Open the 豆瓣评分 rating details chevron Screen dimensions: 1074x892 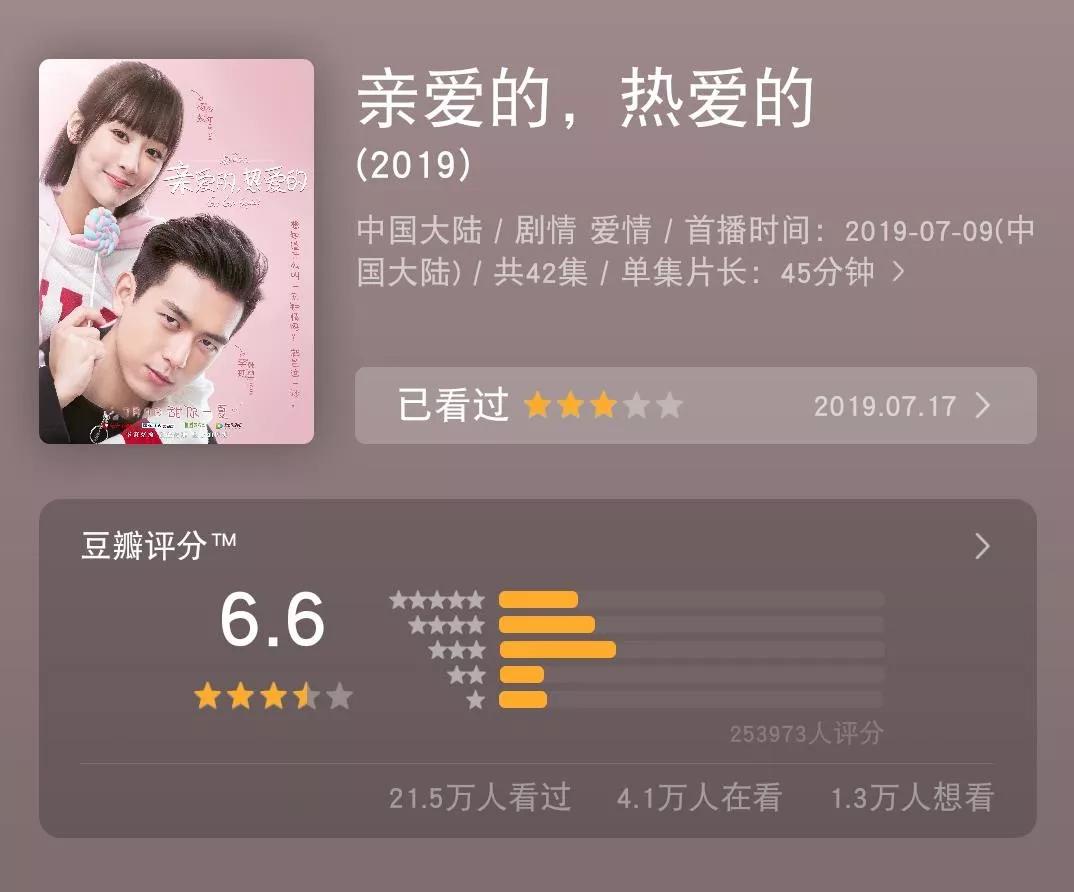click(x=982, y=546)
